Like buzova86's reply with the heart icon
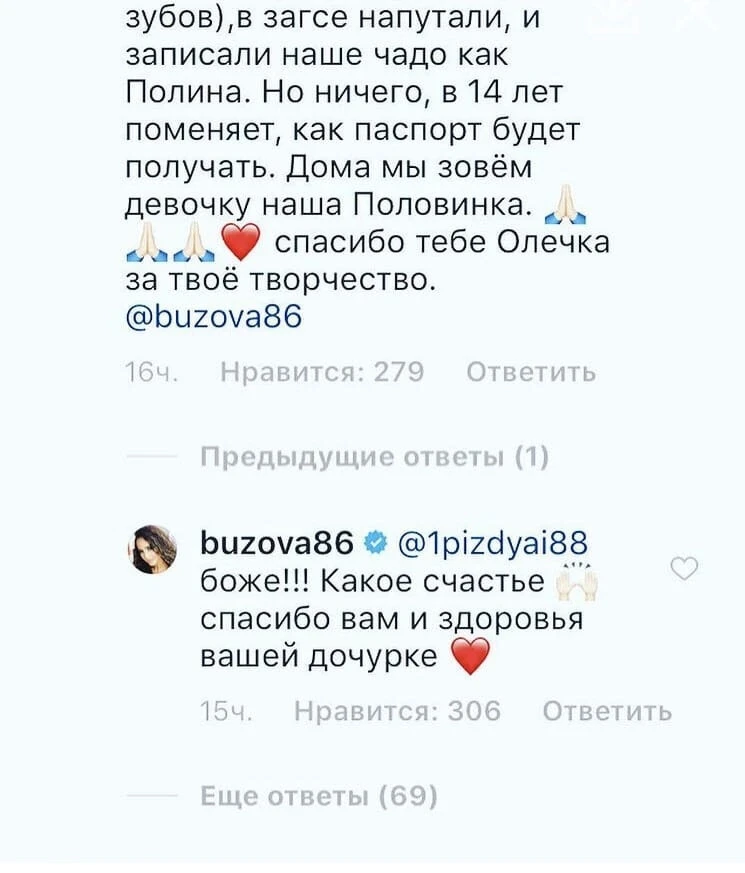The height and width of the screenshot is (873, 745). (x=684, y=569)
